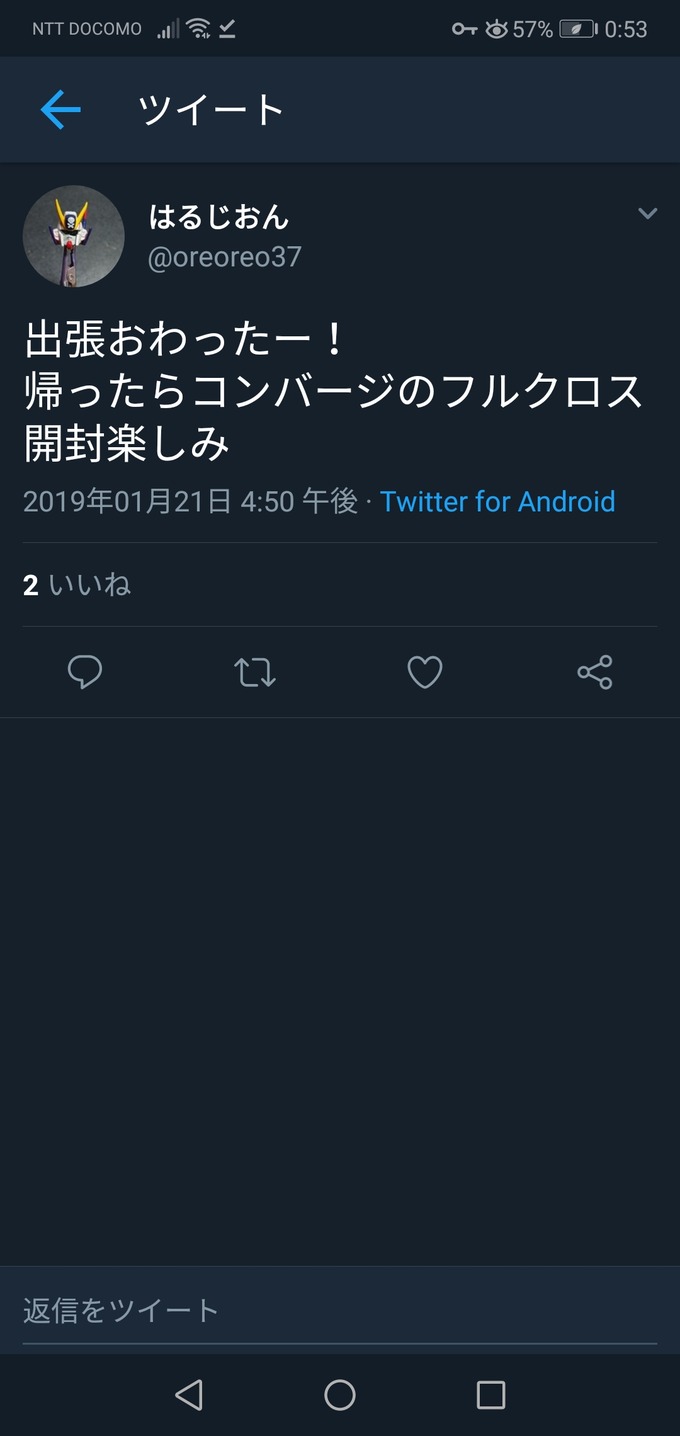
Task: Go back using the blue arrow
Action: click(x=60, y=110)
